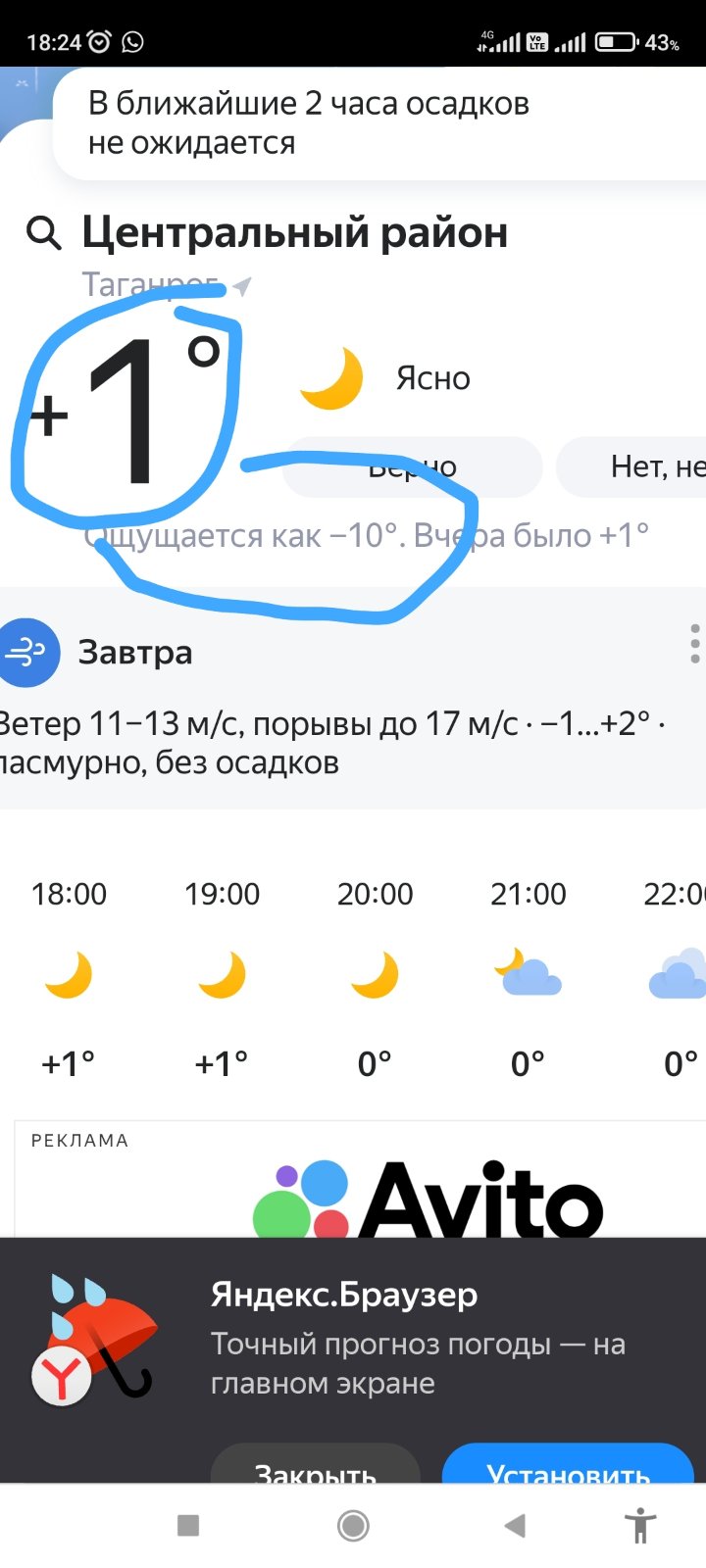Open the accessibility shortcut icon
This screenshot has width=706, height=1568.
tap(640, 1526)
